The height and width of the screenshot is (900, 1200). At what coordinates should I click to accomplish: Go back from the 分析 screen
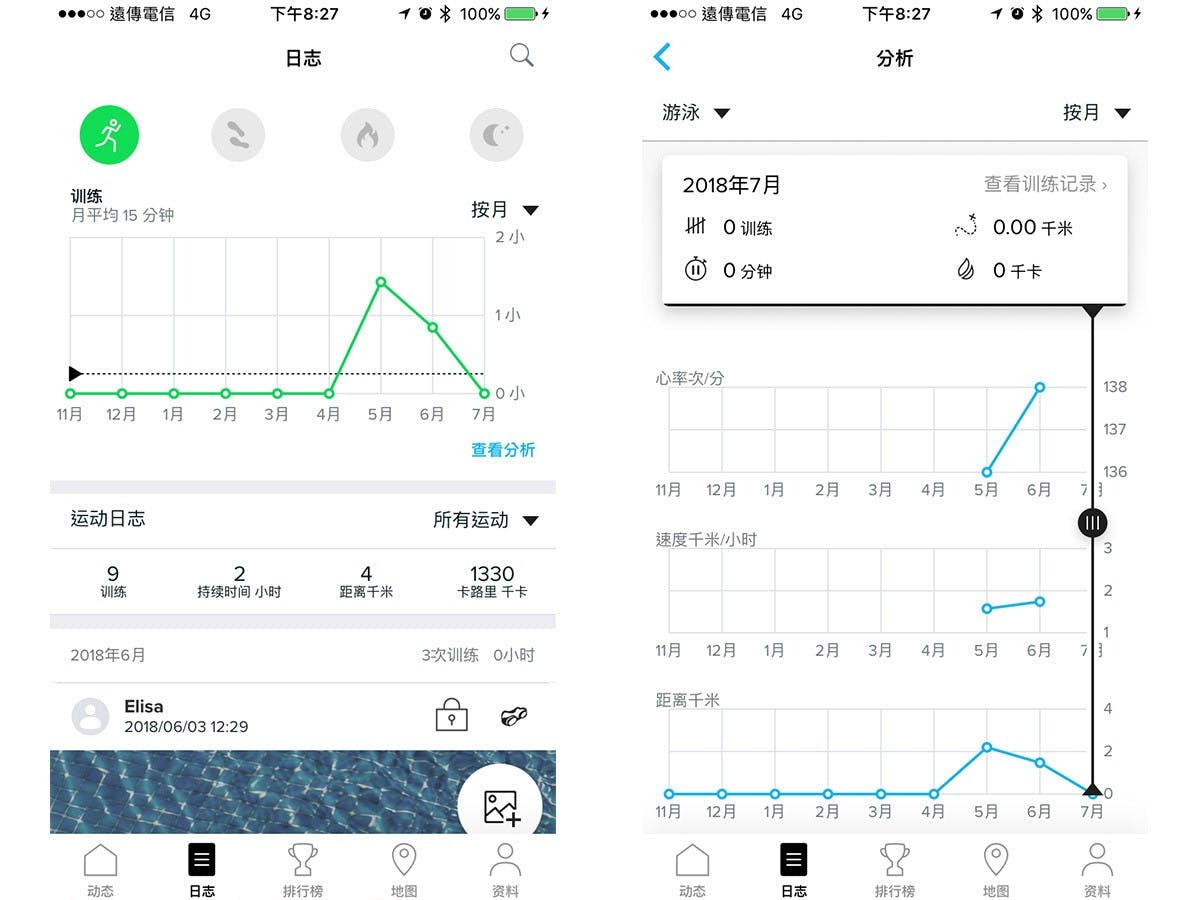pos(662,57)
